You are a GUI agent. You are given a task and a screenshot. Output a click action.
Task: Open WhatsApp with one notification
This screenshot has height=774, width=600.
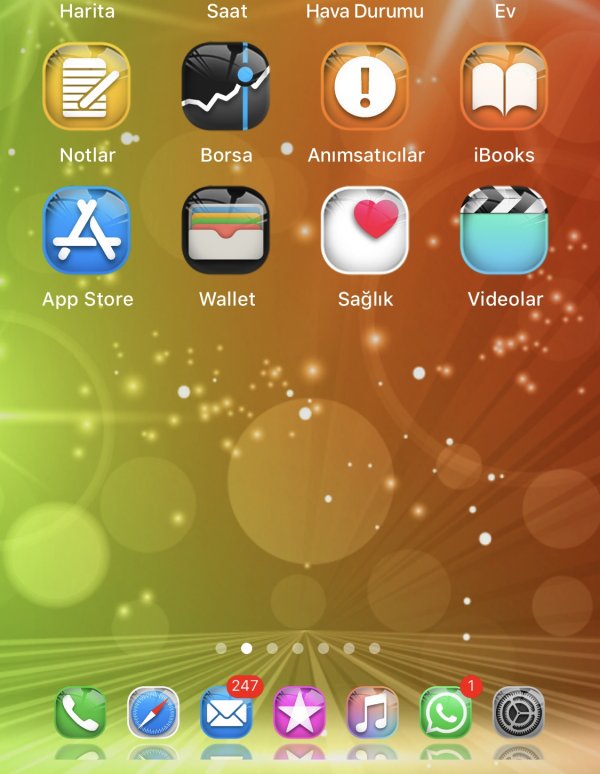(446, 713)
